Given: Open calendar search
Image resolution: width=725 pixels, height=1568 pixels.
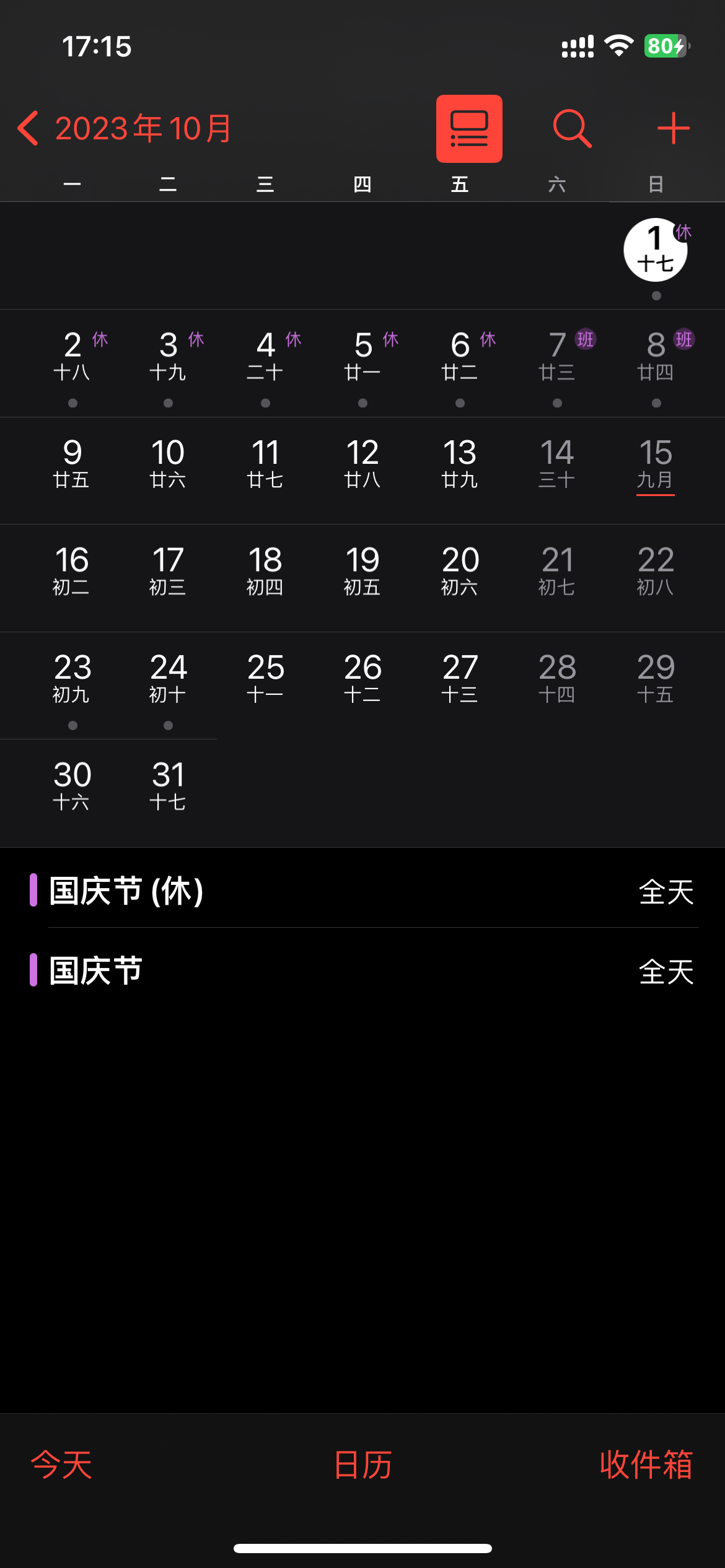Looking at the screenshot, I should [x=572, y=129].
